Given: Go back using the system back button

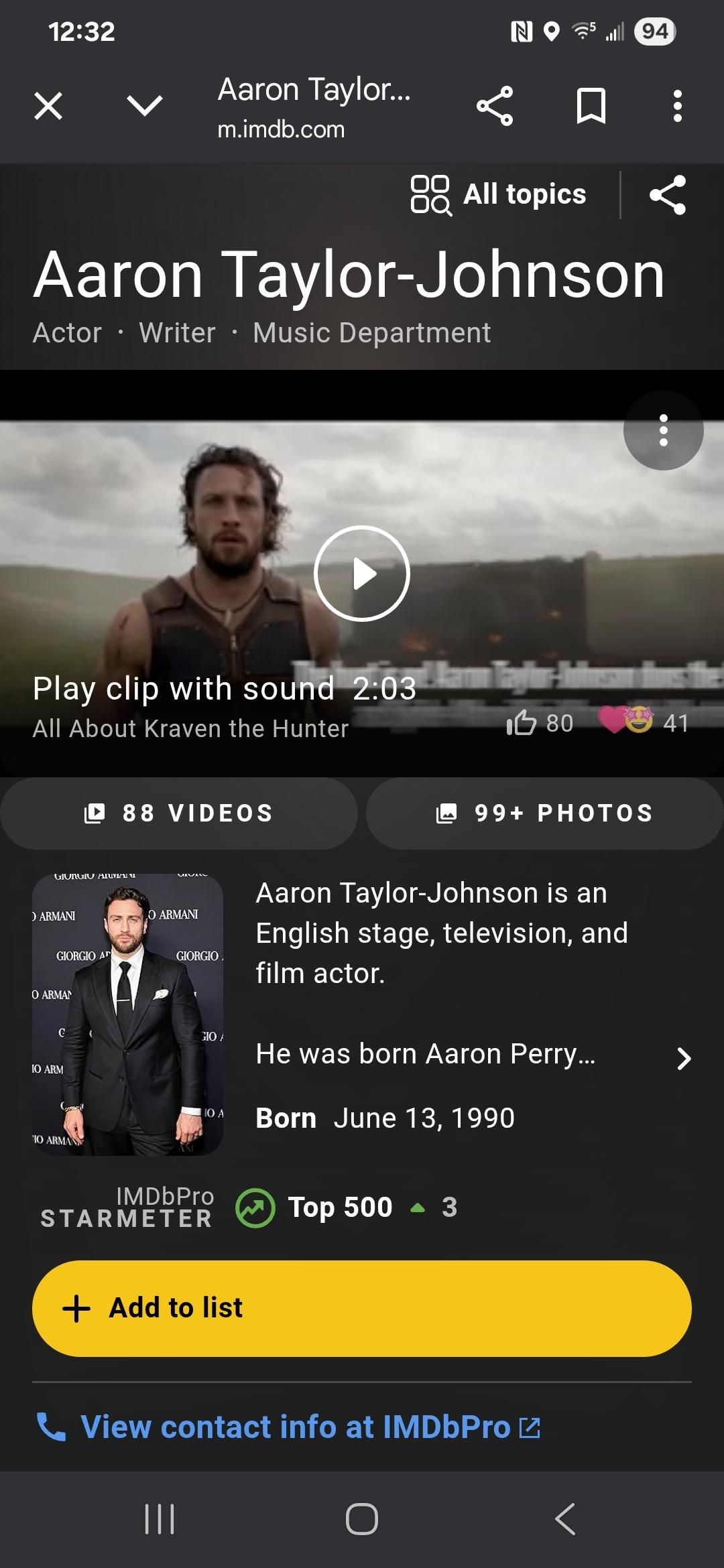Looking at the screenshot, I should [565, 1518].
